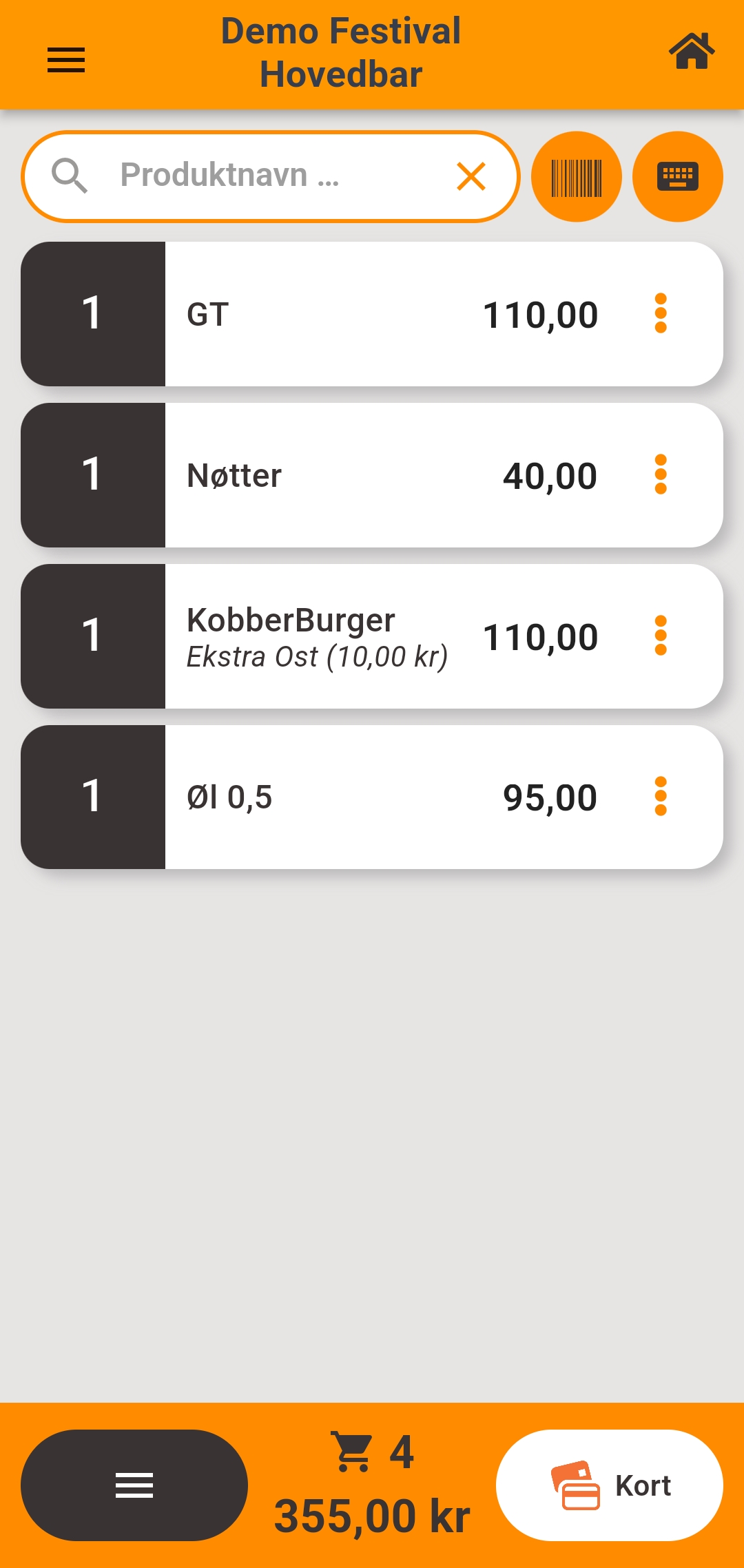Select the Øl 0,5 order line
Image resolution: width=744 pixels, height=1568 pixels.
[331, 797]
